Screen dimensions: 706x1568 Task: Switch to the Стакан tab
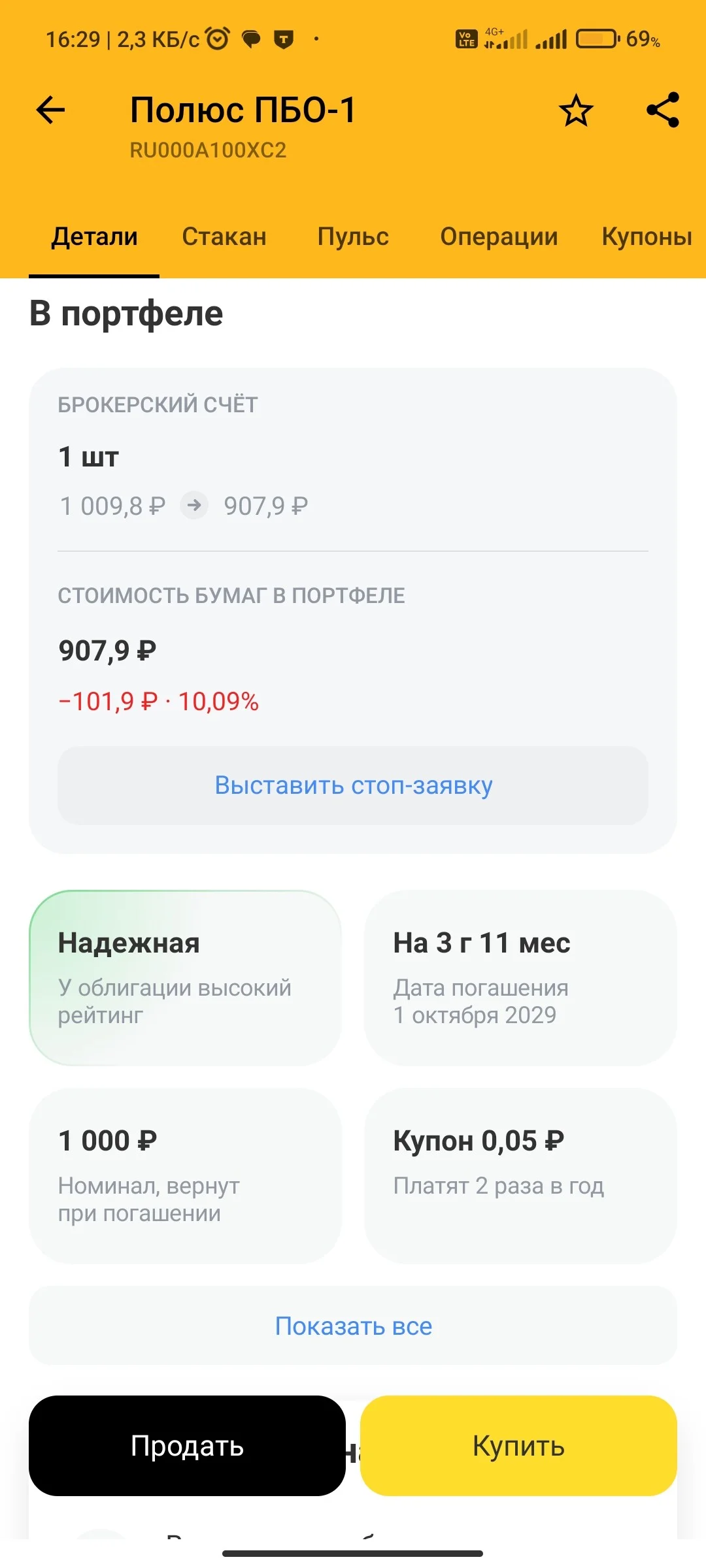coord(224,237)
